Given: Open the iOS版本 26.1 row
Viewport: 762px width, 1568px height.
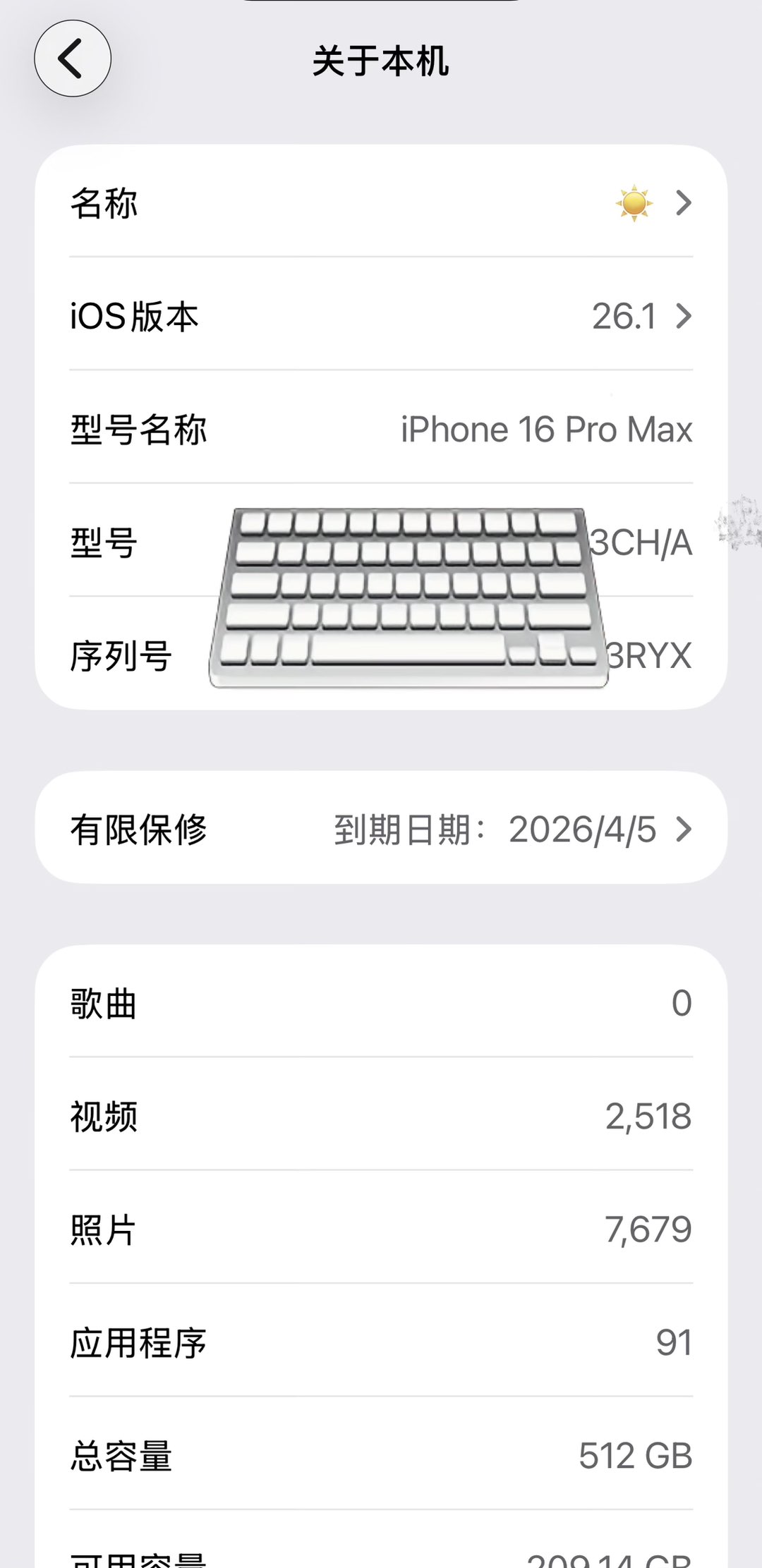Looking at the screenshot, I should click(x=381, y=316).
